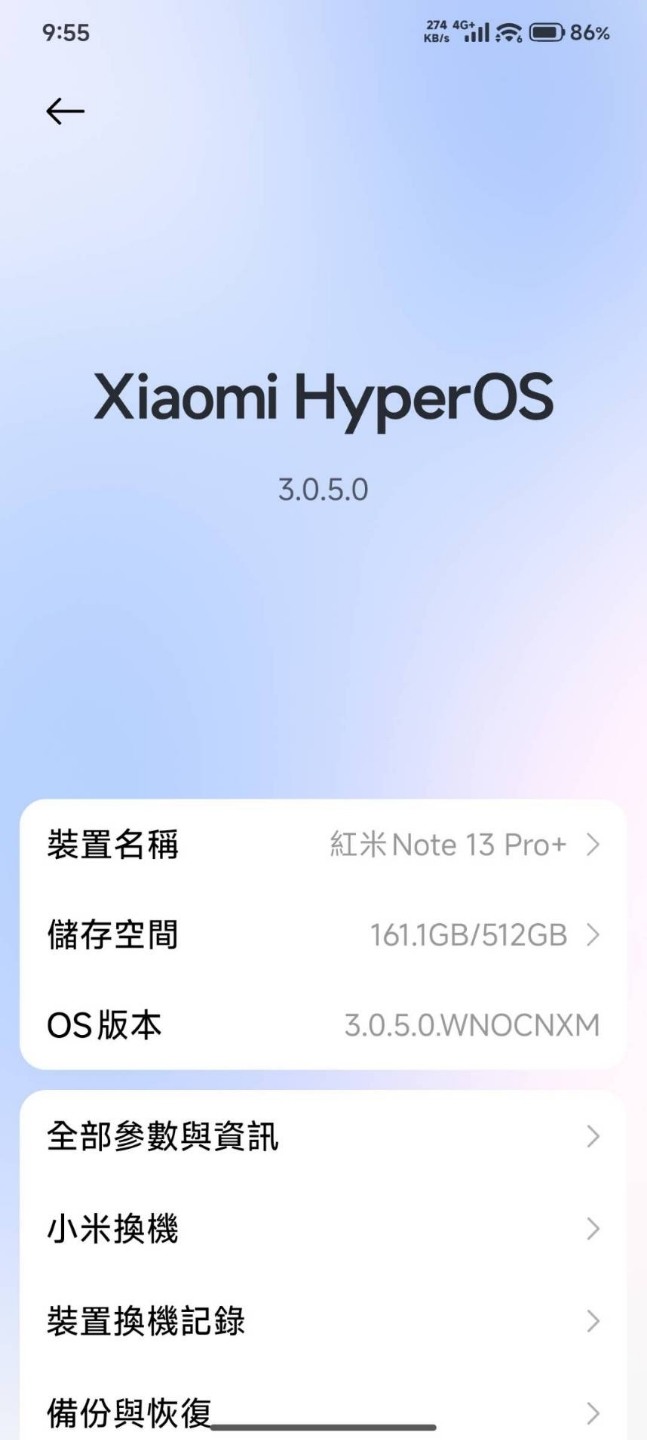The height and width of the screenshot is (1440, 647).
Task: Open 儲存空間 storage details
Action: [323, 935]
